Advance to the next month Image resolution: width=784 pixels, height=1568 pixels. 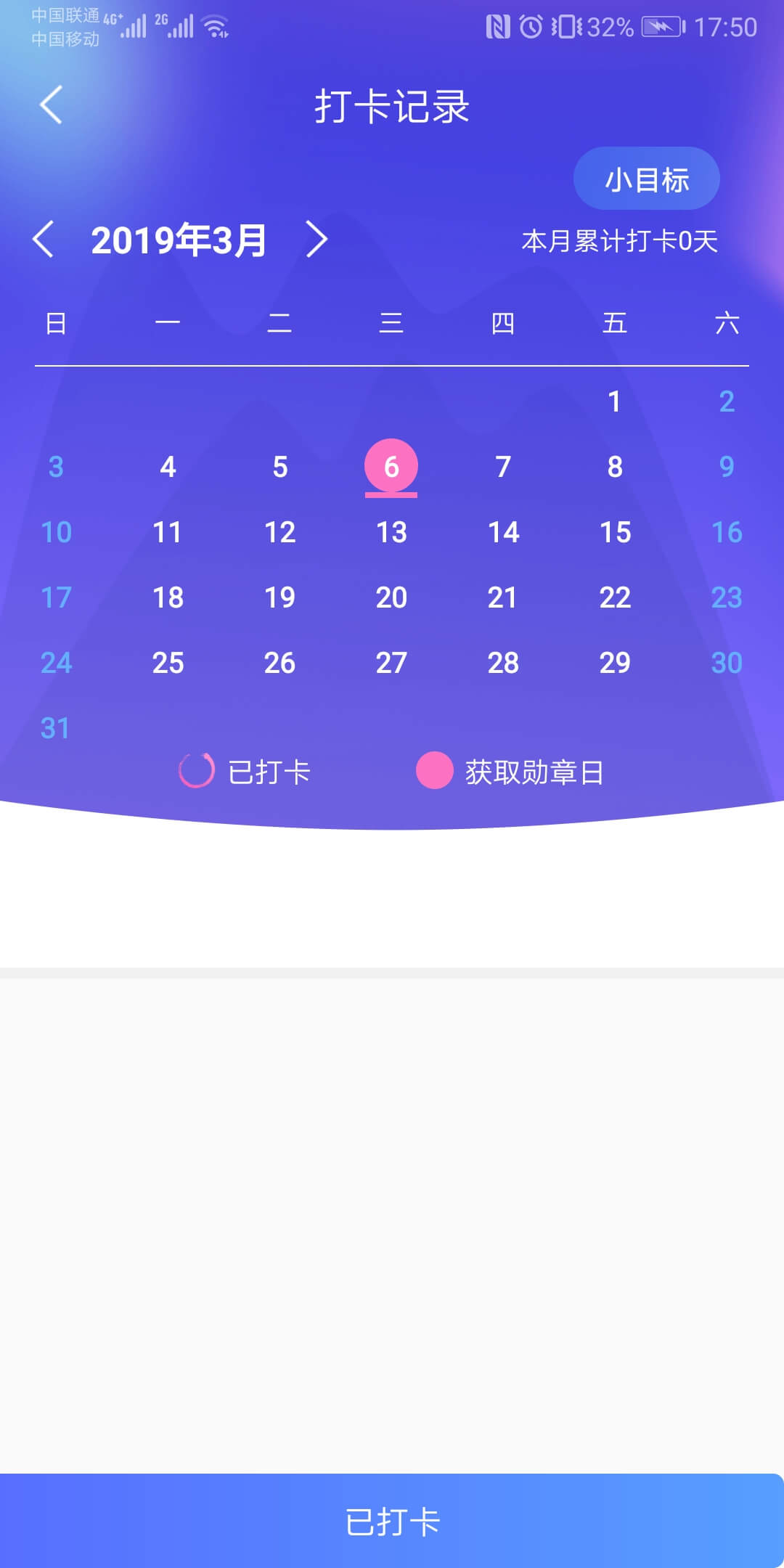[x=317, y=240]
